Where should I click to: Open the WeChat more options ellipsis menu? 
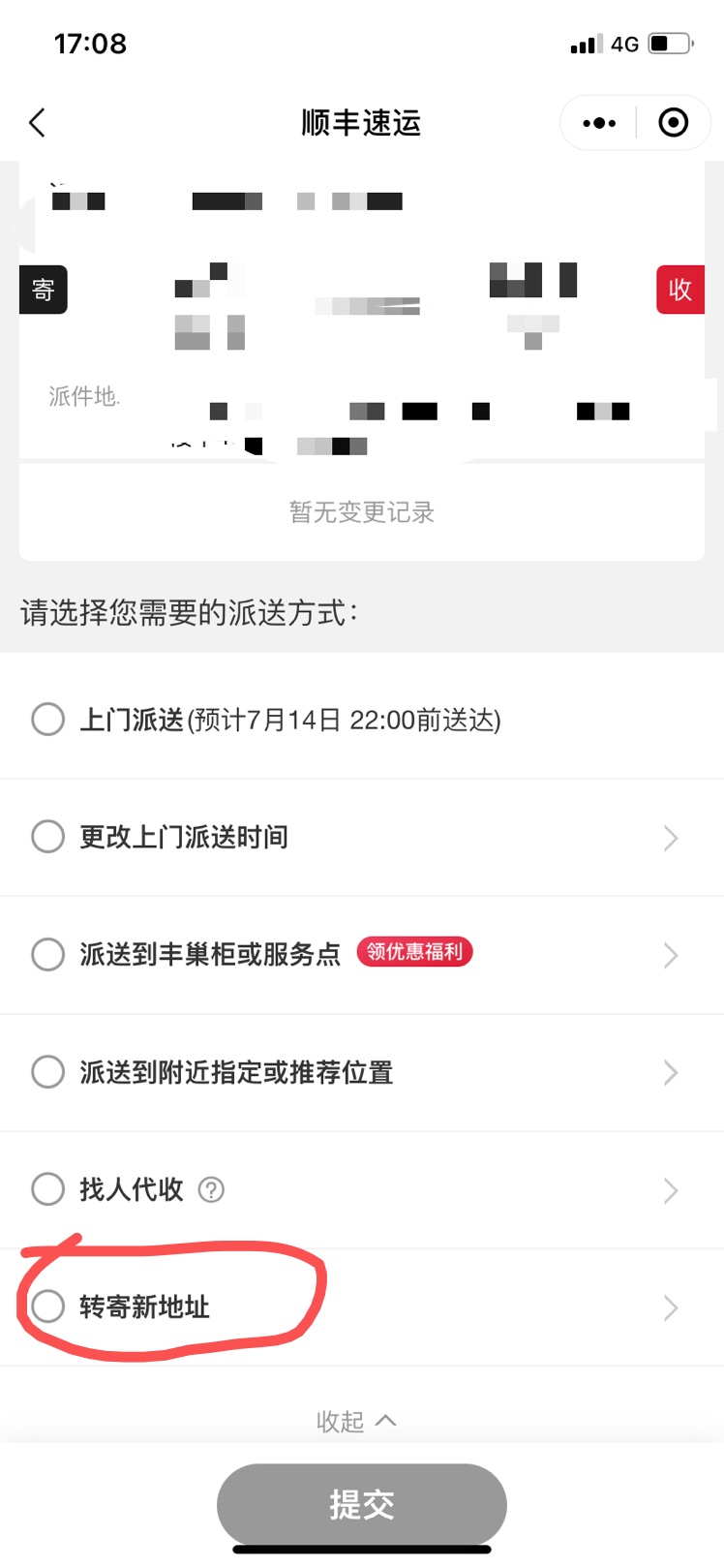click(x=598, y=123)
